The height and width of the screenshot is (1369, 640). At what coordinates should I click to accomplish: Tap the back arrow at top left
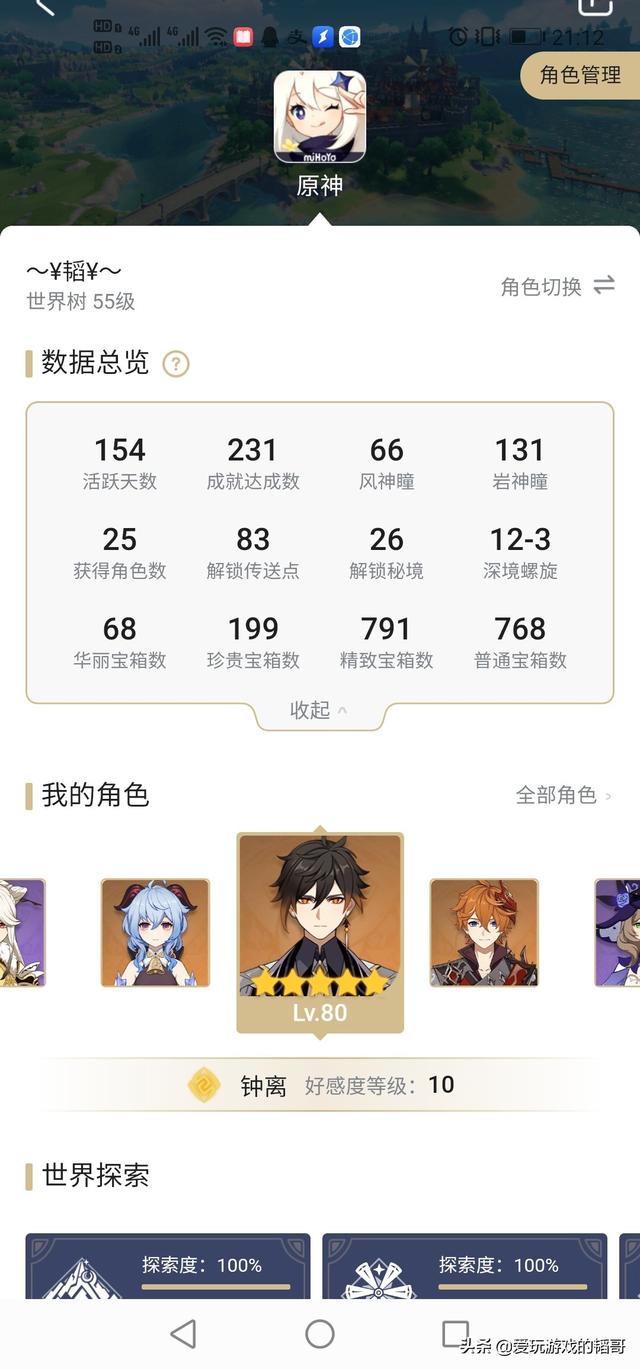click(x=44, y=7)
